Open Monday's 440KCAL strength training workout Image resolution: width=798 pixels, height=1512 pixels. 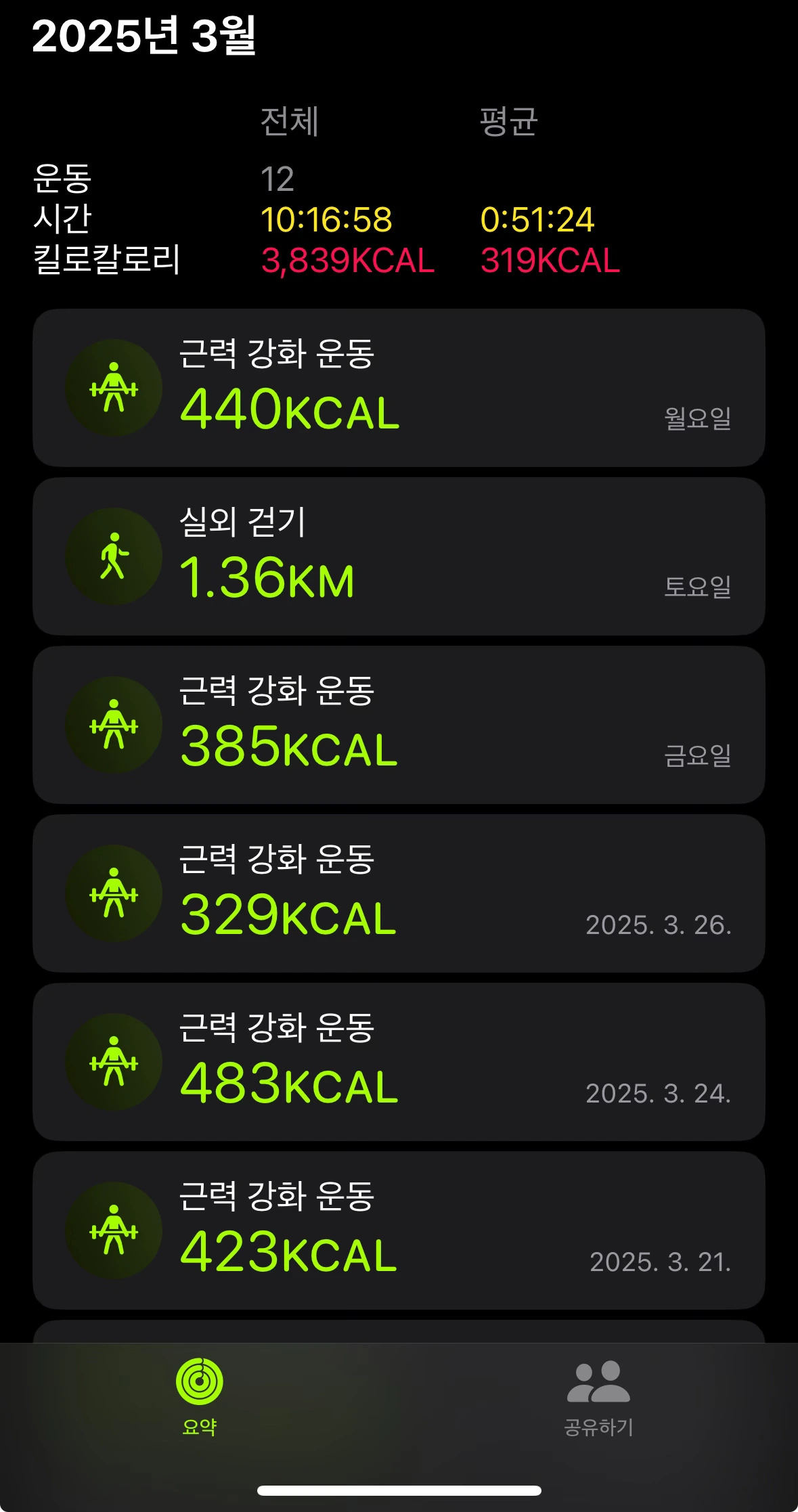coord(399,388)
